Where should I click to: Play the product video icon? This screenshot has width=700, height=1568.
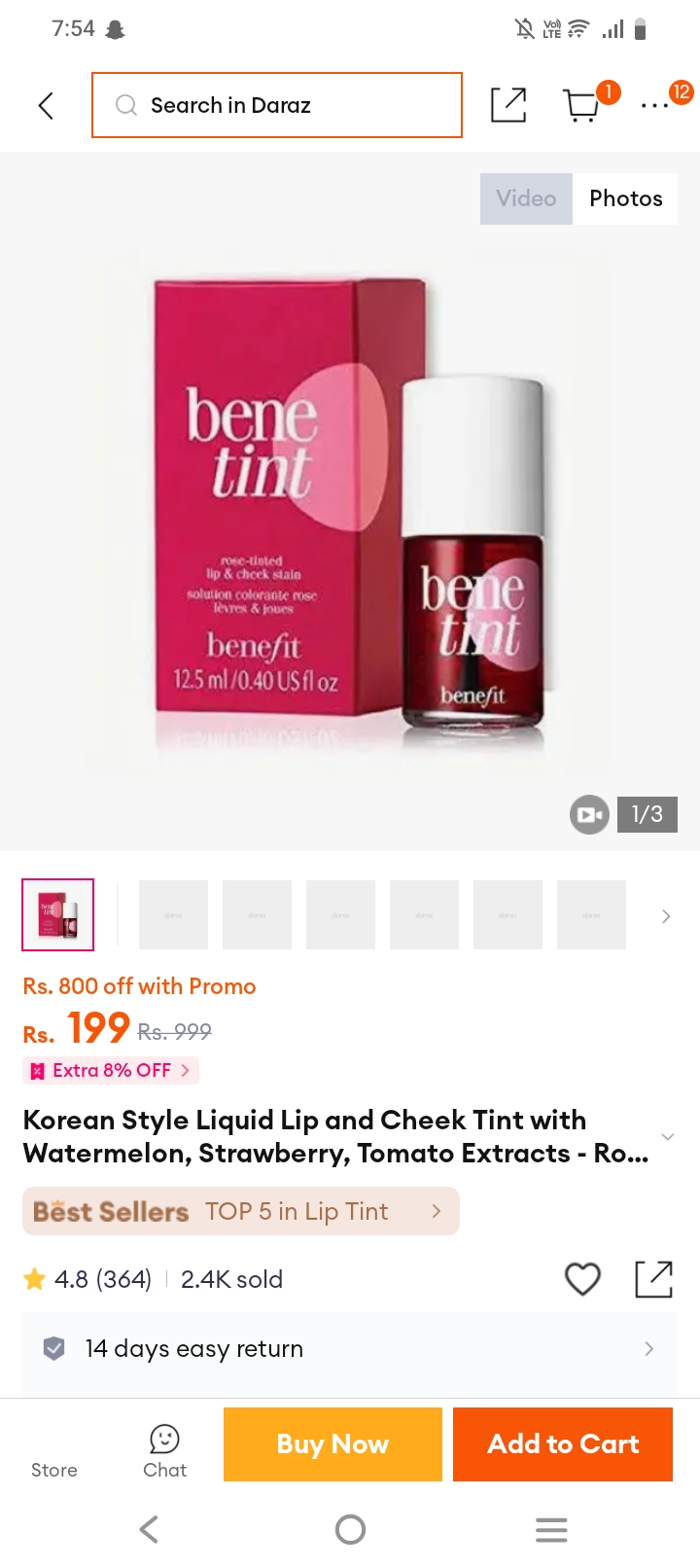pyautogui.click(x=589, y=814)
